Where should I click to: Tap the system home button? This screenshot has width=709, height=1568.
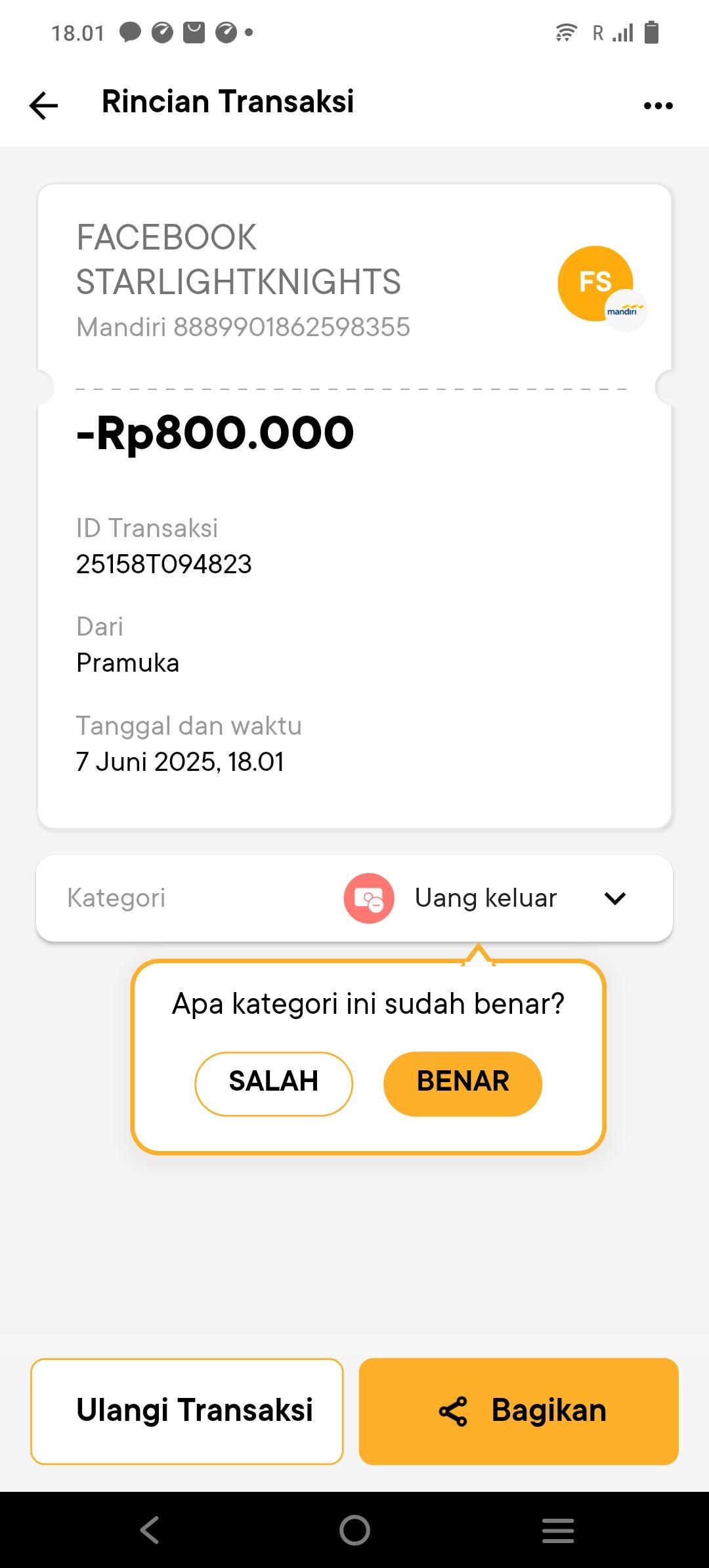point(354,1531)
